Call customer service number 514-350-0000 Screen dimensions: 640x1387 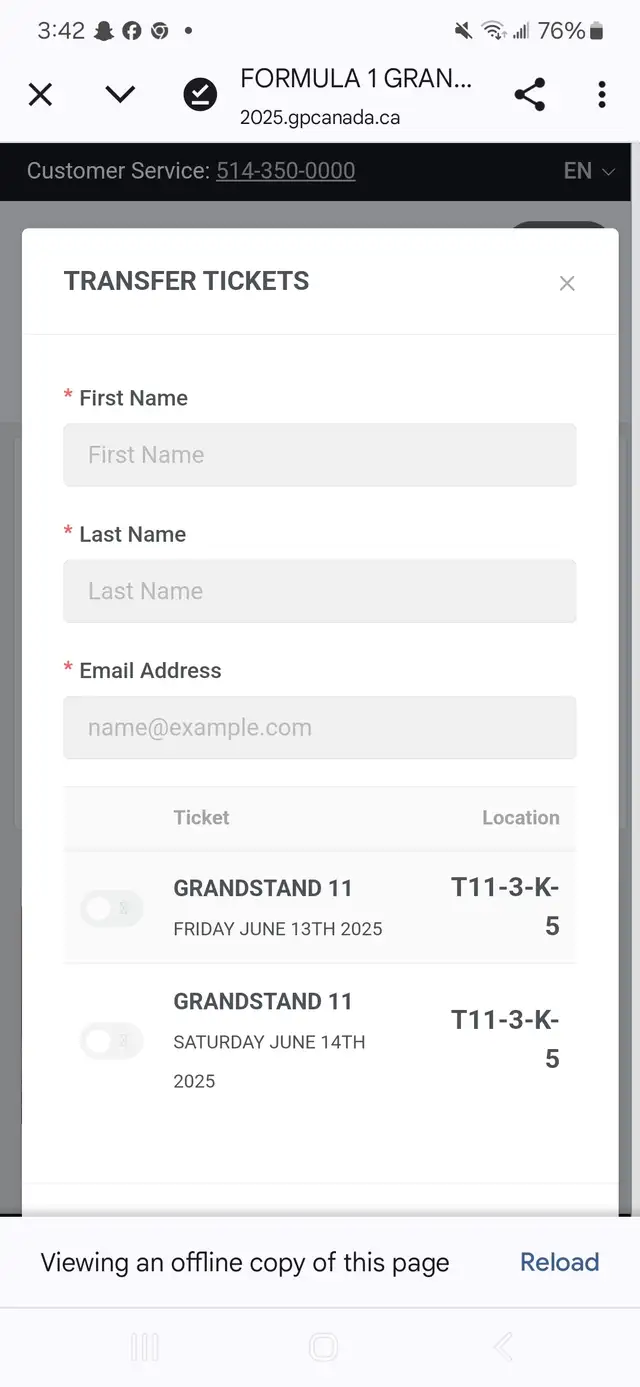[285, 171]
